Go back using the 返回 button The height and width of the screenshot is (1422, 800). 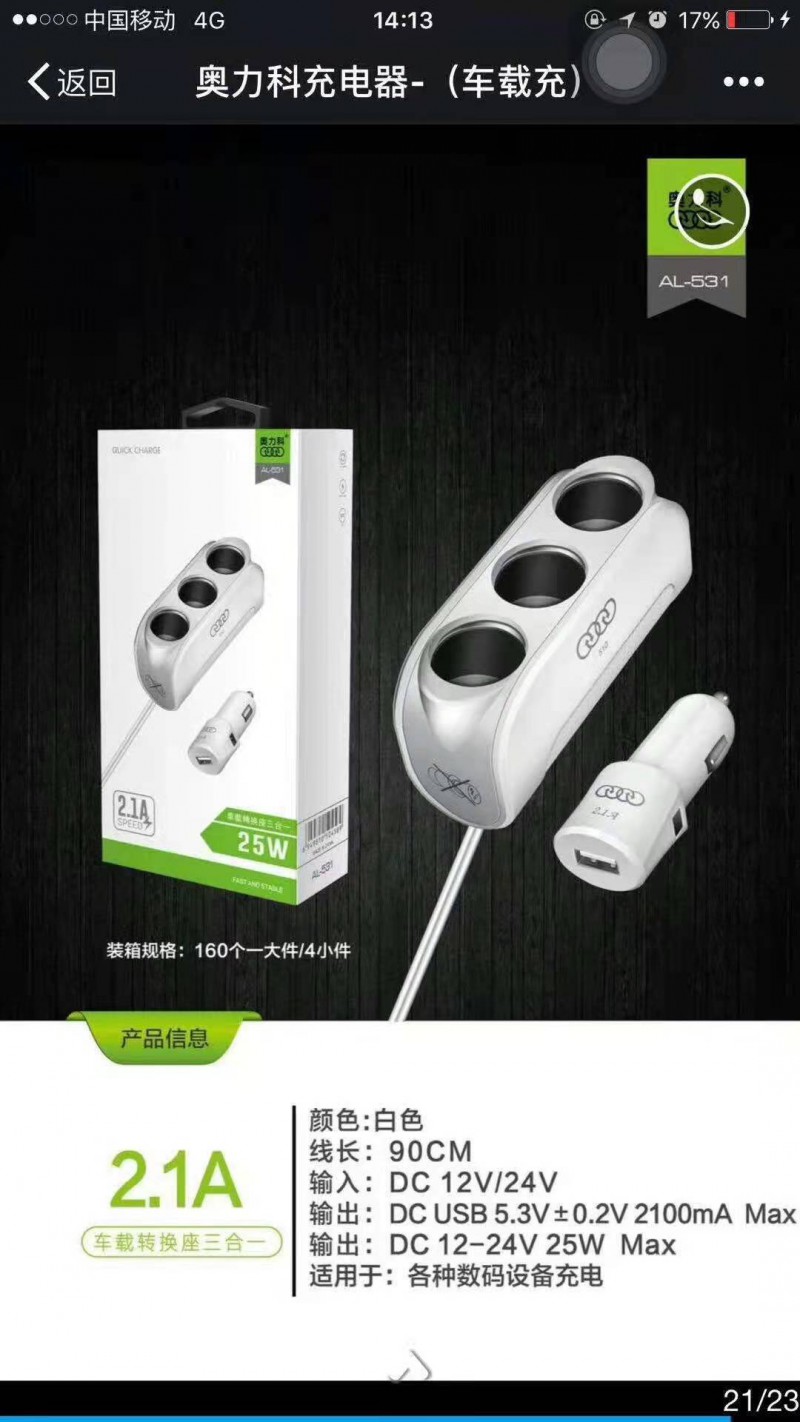tap(72, 82)
